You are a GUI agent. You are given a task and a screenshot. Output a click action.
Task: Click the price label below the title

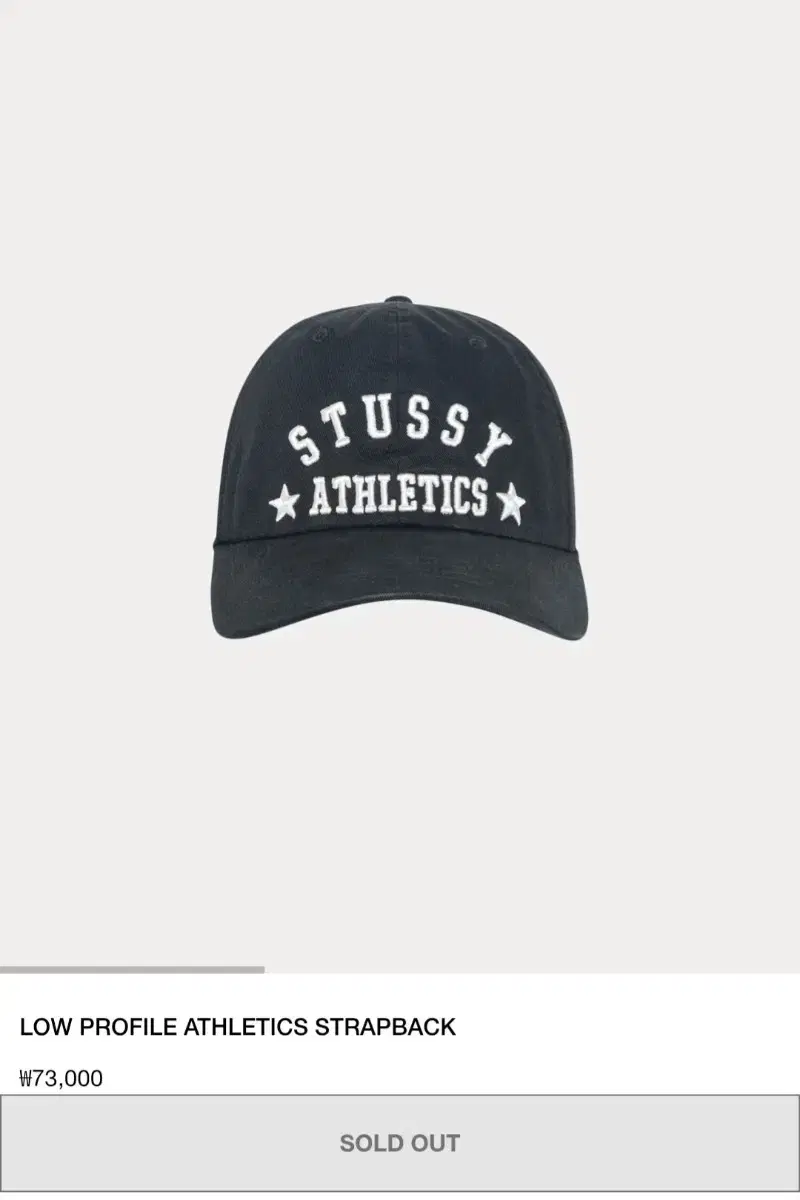point(62,1078)
